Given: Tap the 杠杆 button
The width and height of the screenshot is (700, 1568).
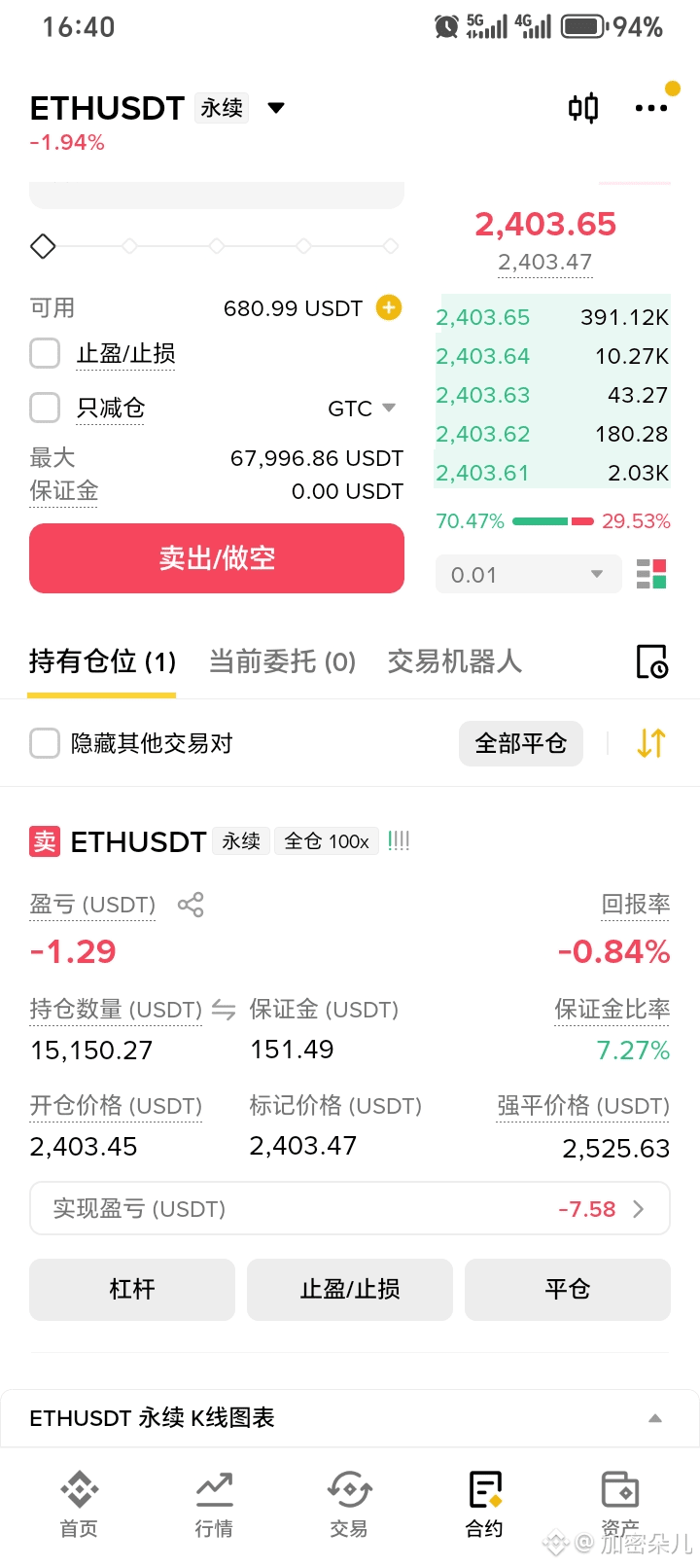Looking at the screenshot, I should [x=132, y=1289].
